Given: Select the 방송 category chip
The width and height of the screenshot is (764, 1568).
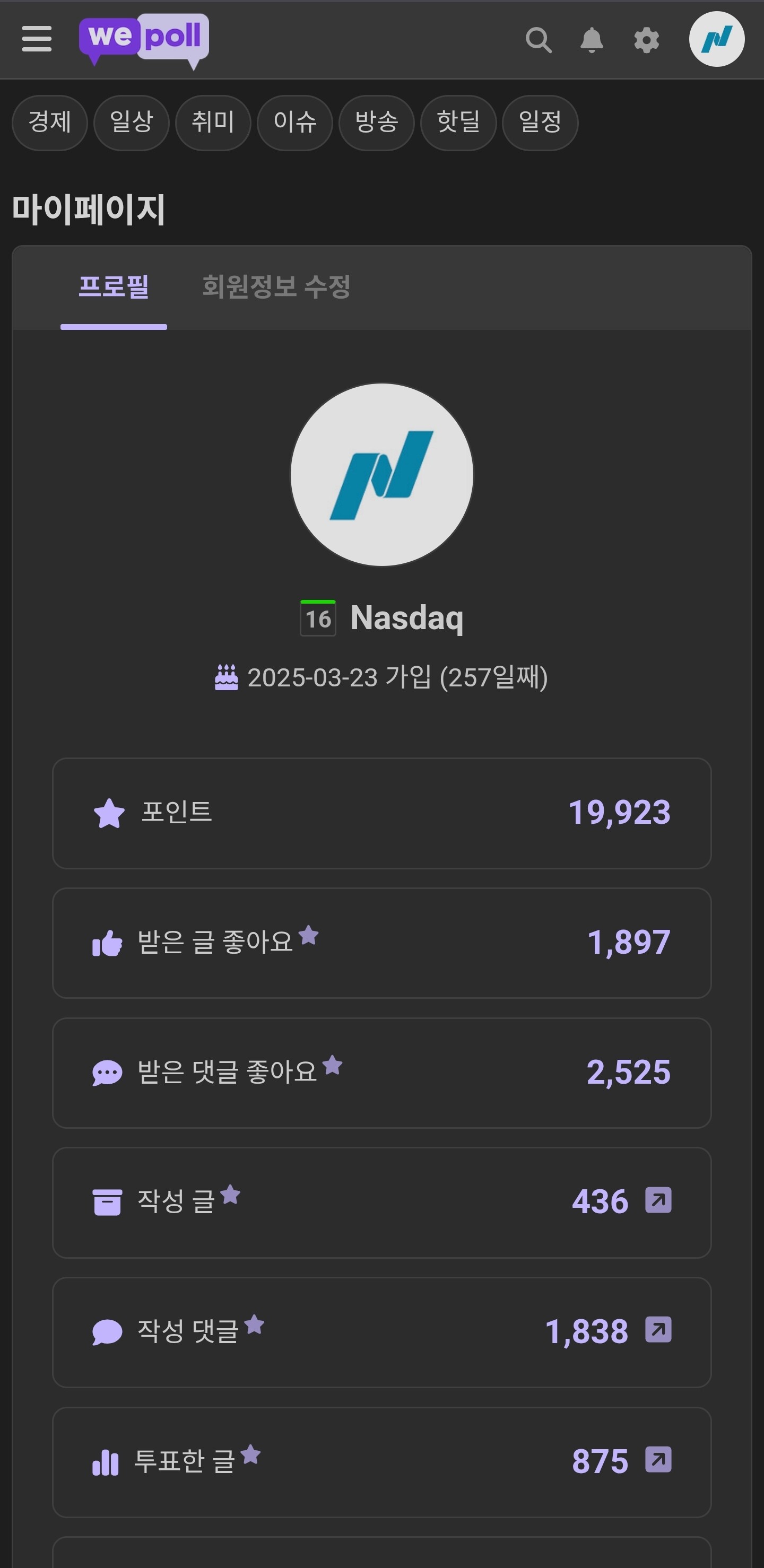Looking at the screenshot, I should click(376, 123).
